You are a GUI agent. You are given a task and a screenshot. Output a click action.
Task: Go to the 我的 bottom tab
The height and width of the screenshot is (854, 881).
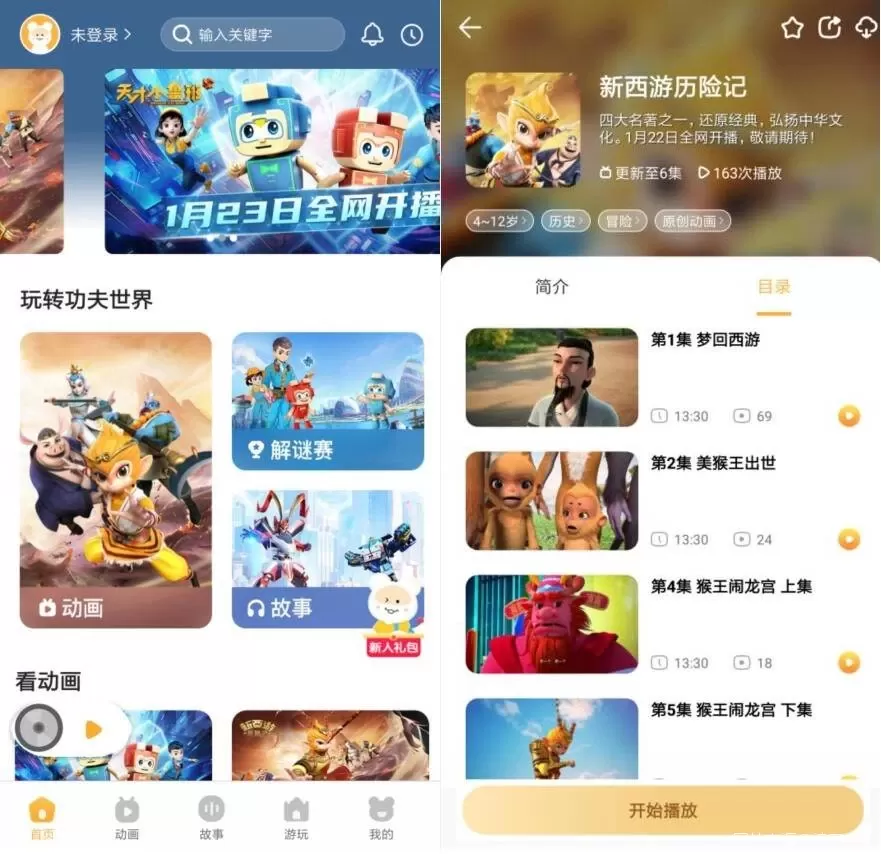tap(381, 818)
